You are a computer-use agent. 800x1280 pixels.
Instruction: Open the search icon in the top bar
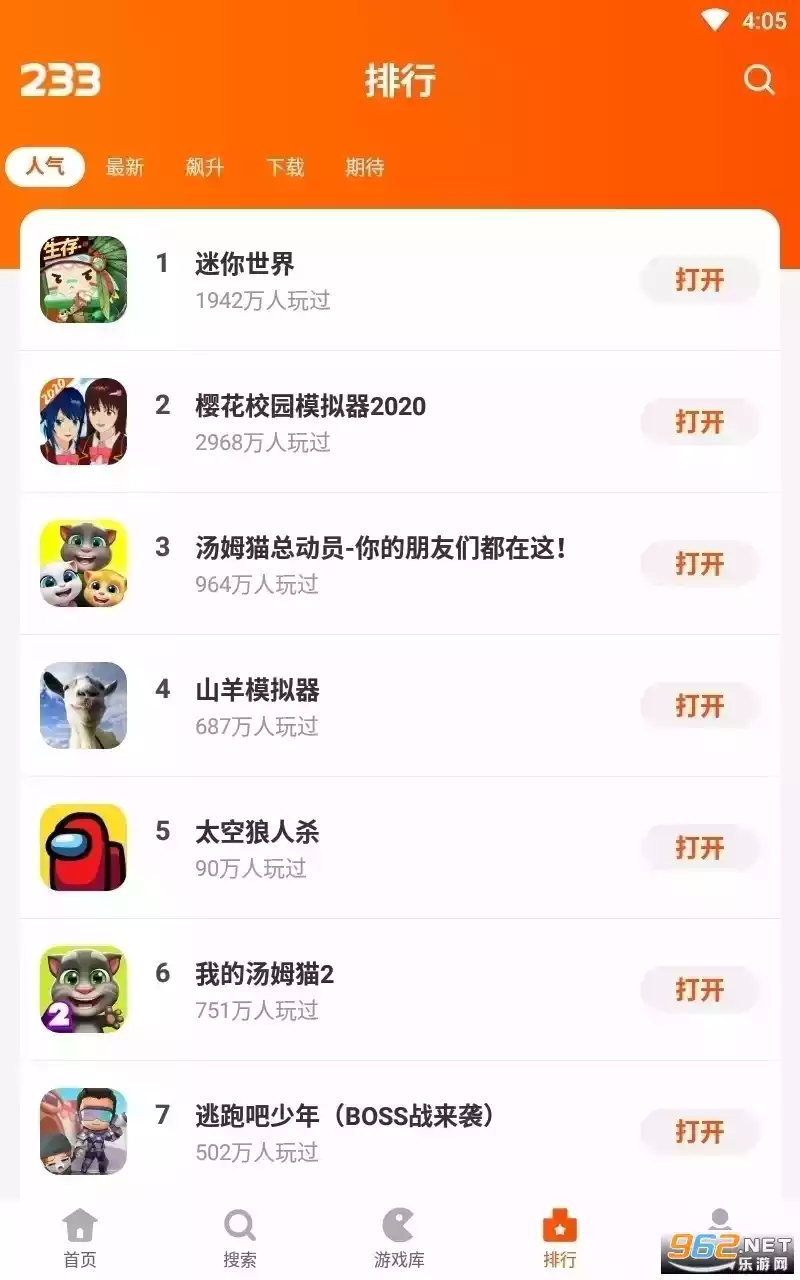758,81
